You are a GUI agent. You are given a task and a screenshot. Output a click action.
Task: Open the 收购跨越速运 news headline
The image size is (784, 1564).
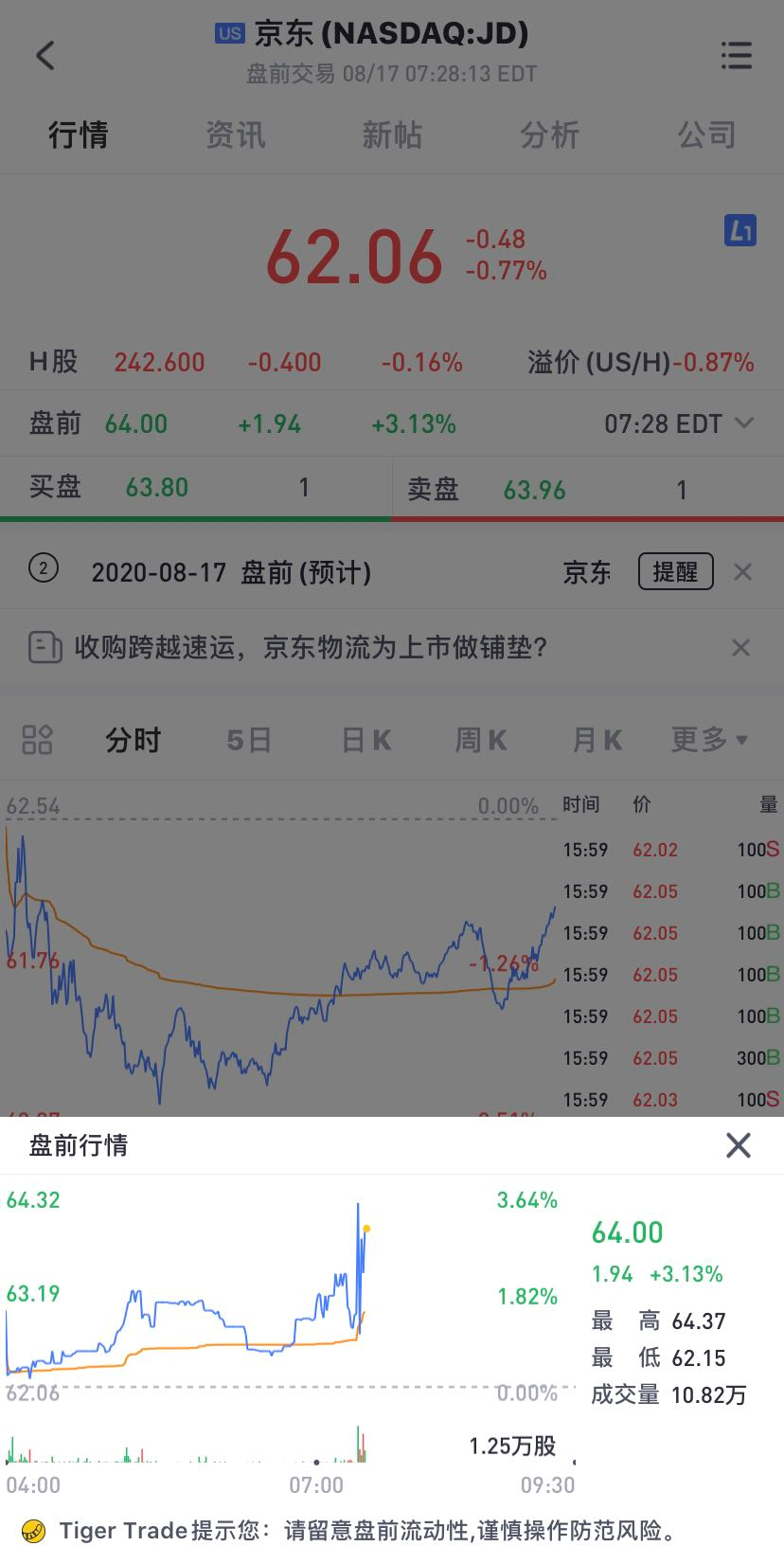pos(311,648)
